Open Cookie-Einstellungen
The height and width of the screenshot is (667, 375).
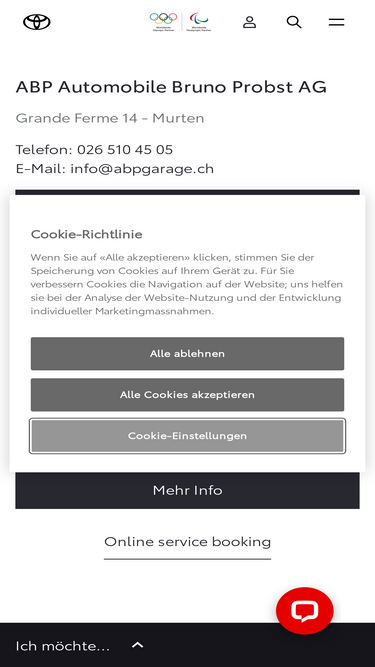pyautogui.click(x=188, y=436)
